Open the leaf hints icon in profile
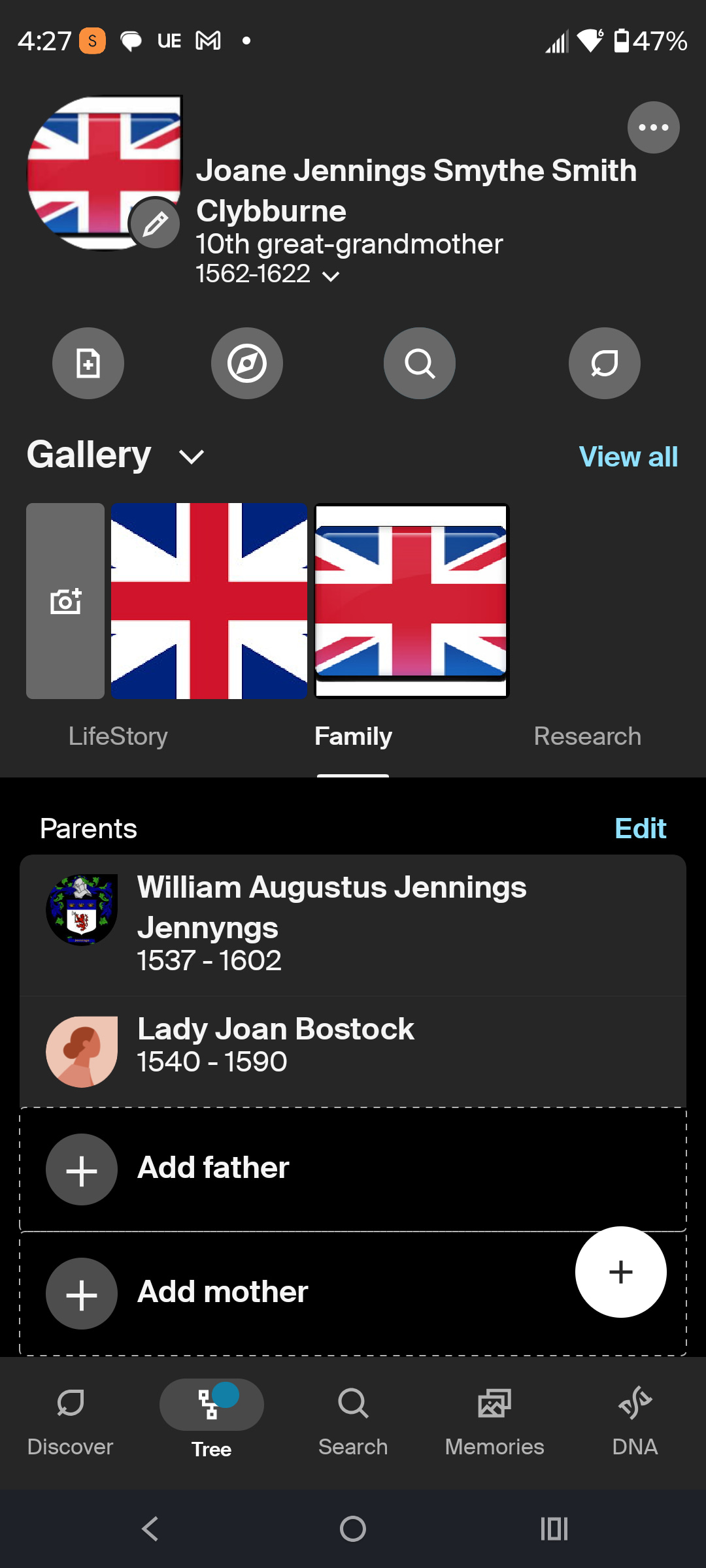This screenshot has width=706, height=1568. pos(604,363)
